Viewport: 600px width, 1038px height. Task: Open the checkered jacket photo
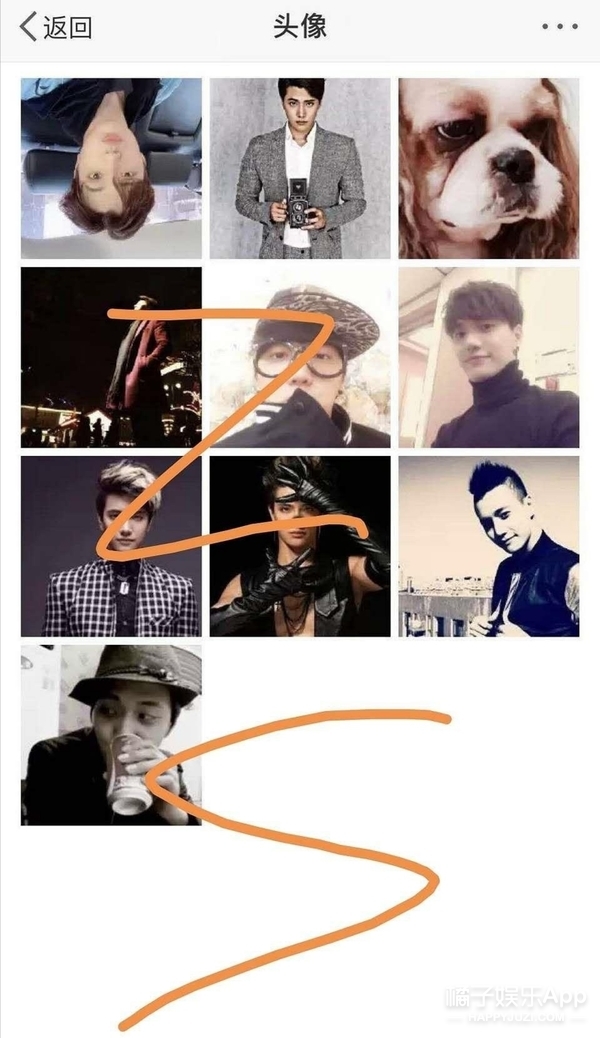point(111,546)
